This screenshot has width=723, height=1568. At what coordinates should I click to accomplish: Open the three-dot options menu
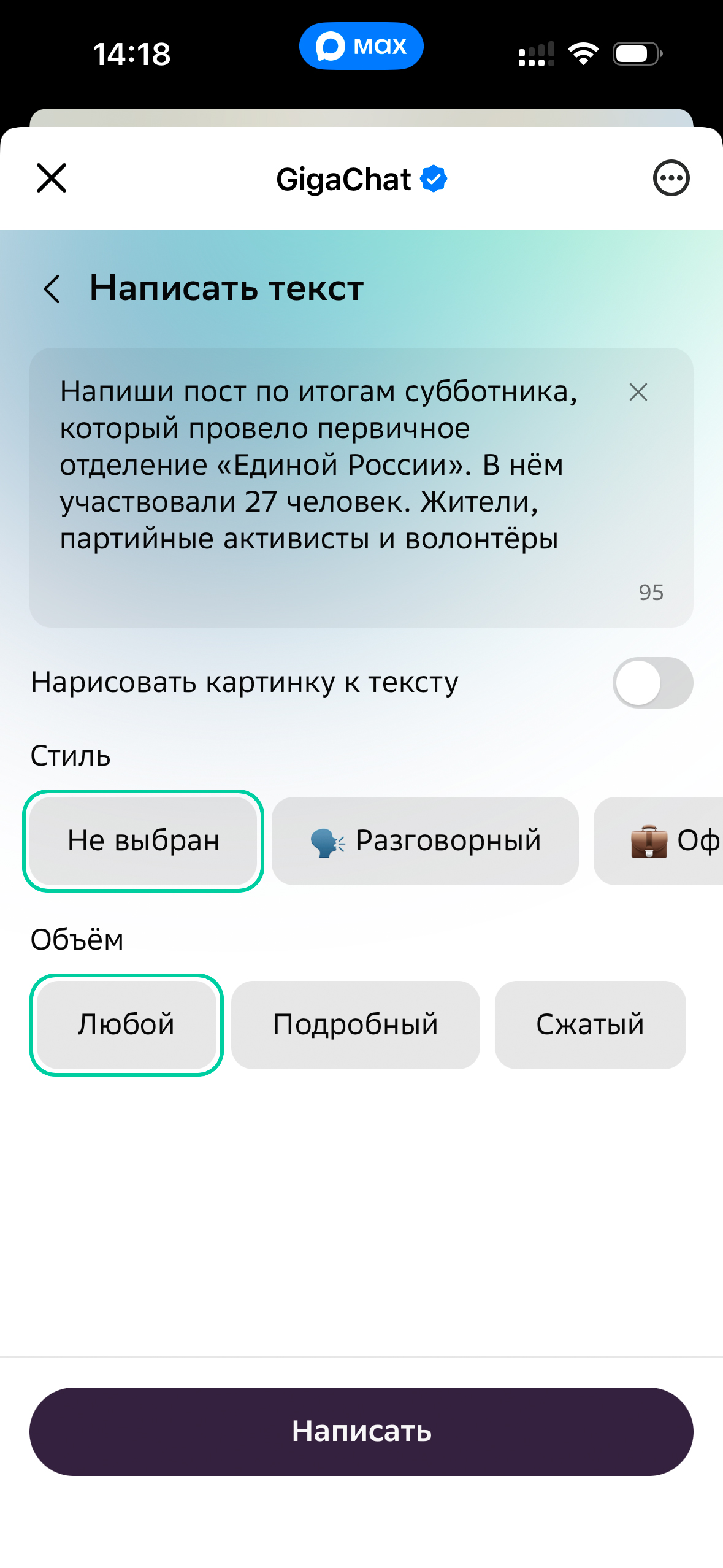pos(671,179)
